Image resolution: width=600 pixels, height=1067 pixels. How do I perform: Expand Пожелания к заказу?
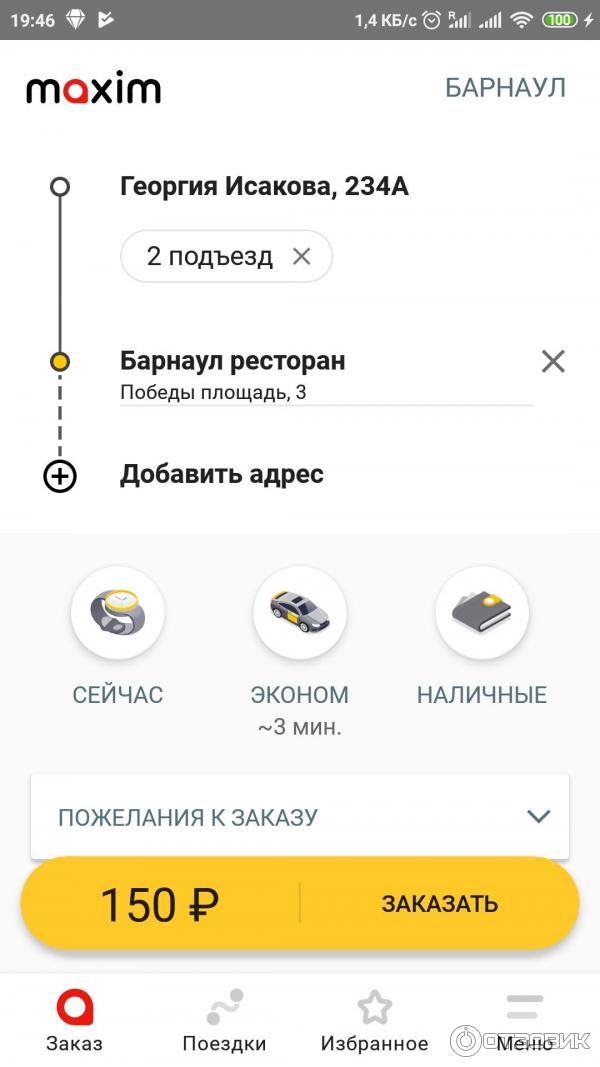tap(300, 817)
